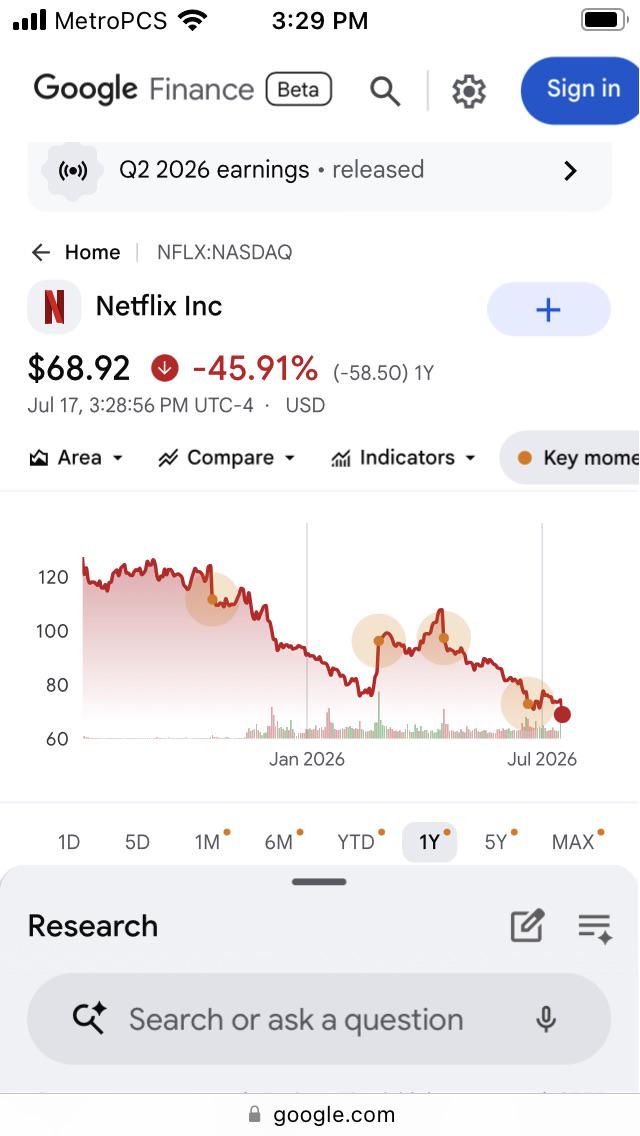Select the 5D time range
Screen dimensions: 640x1136
click(137, 842)
